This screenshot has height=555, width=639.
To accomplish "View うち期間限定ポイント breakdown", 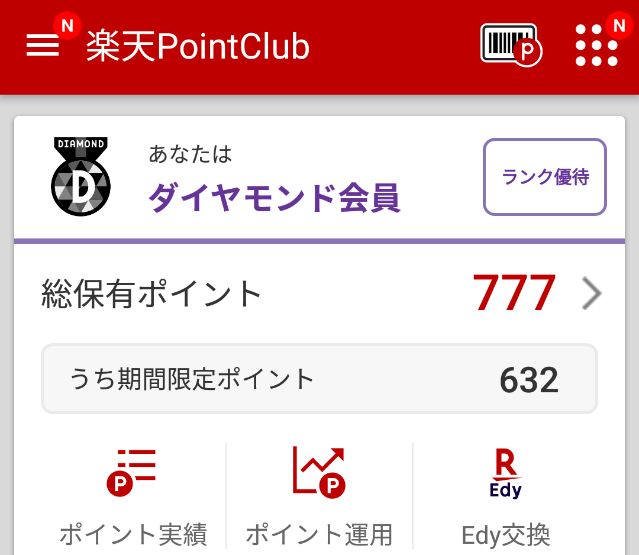I will pyautogui.click(x=318, y=379).
